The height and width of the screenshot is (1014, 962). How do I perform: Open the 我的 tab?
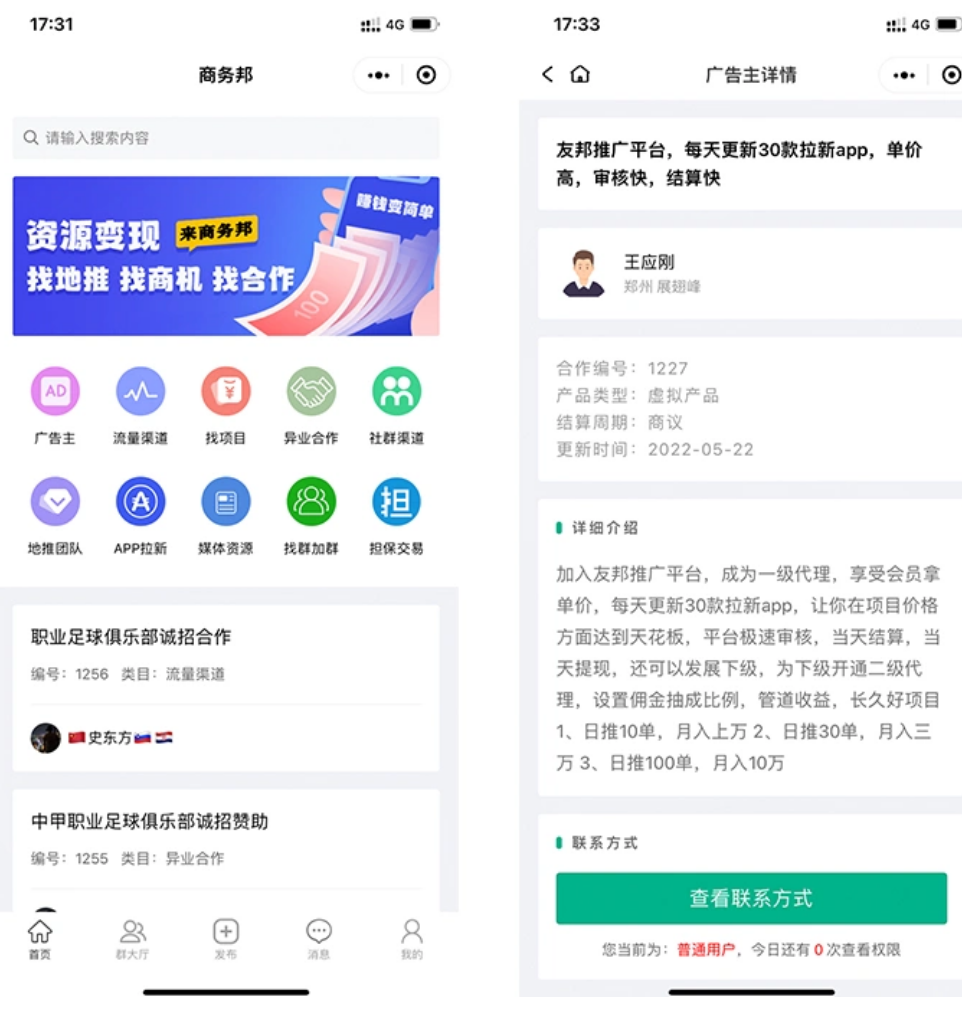click(412, 939)
